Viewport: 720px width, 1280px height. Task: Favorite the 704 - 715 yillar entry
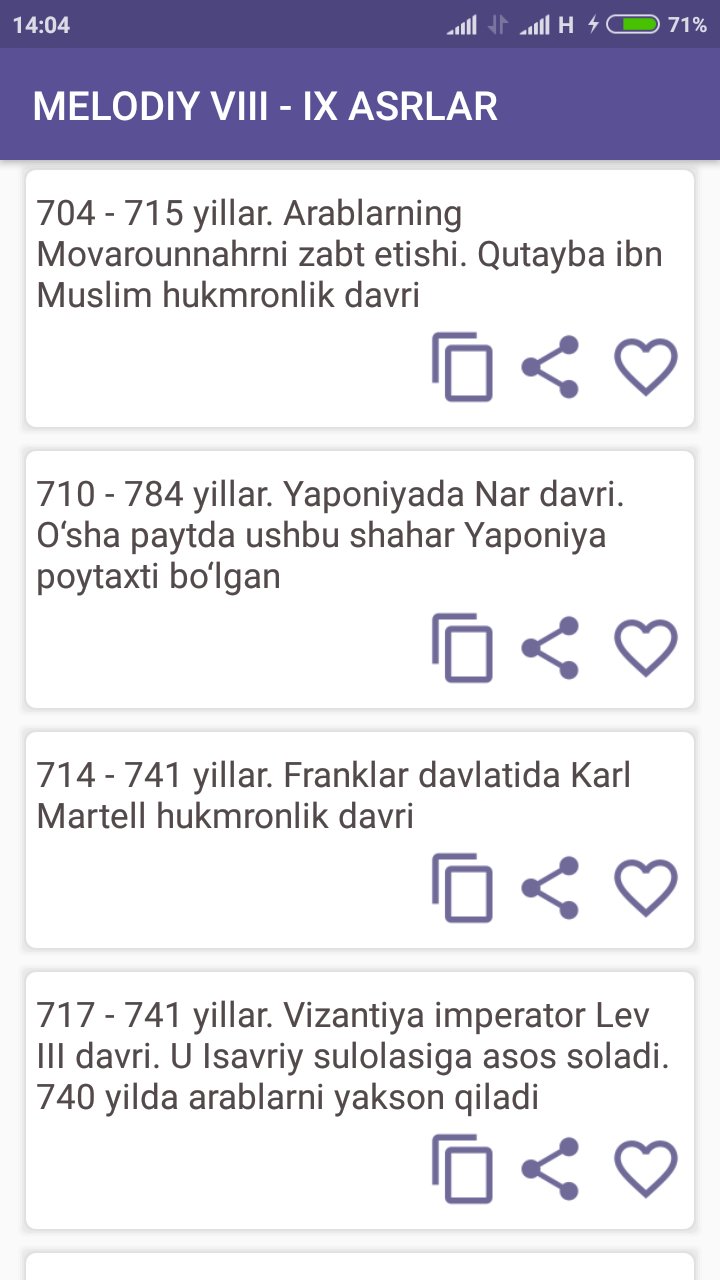pyautogui.click(x=646, y=367)
